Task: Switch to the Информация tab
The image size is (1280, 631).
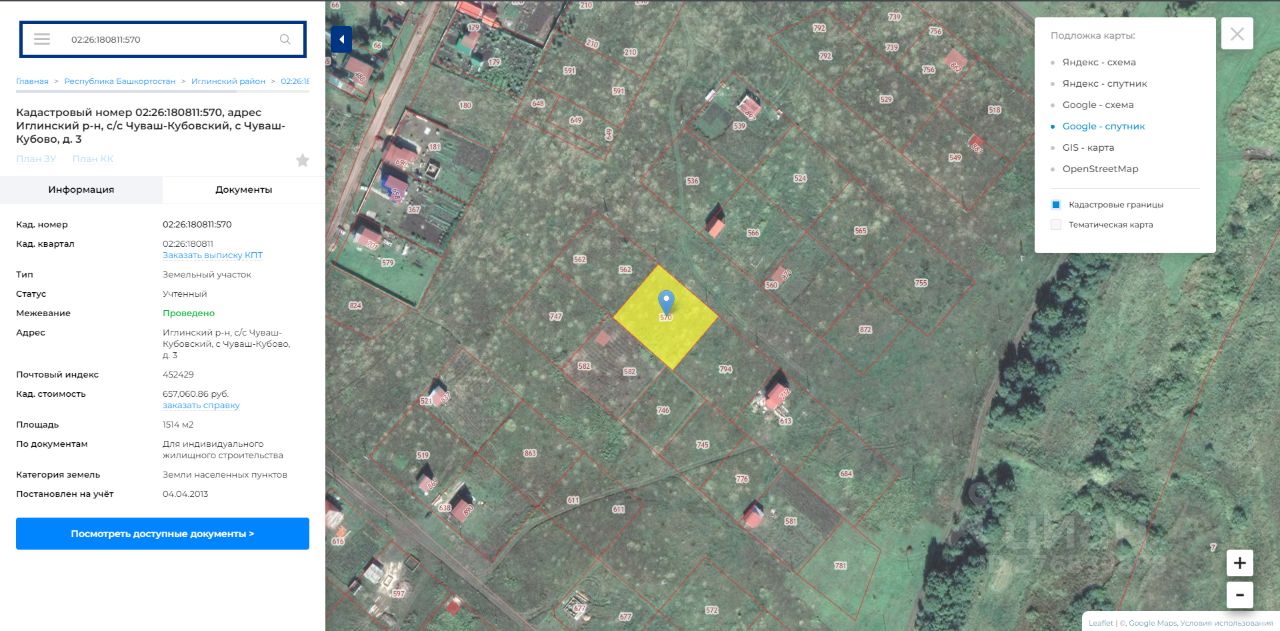Action: (x=81, y=190)
